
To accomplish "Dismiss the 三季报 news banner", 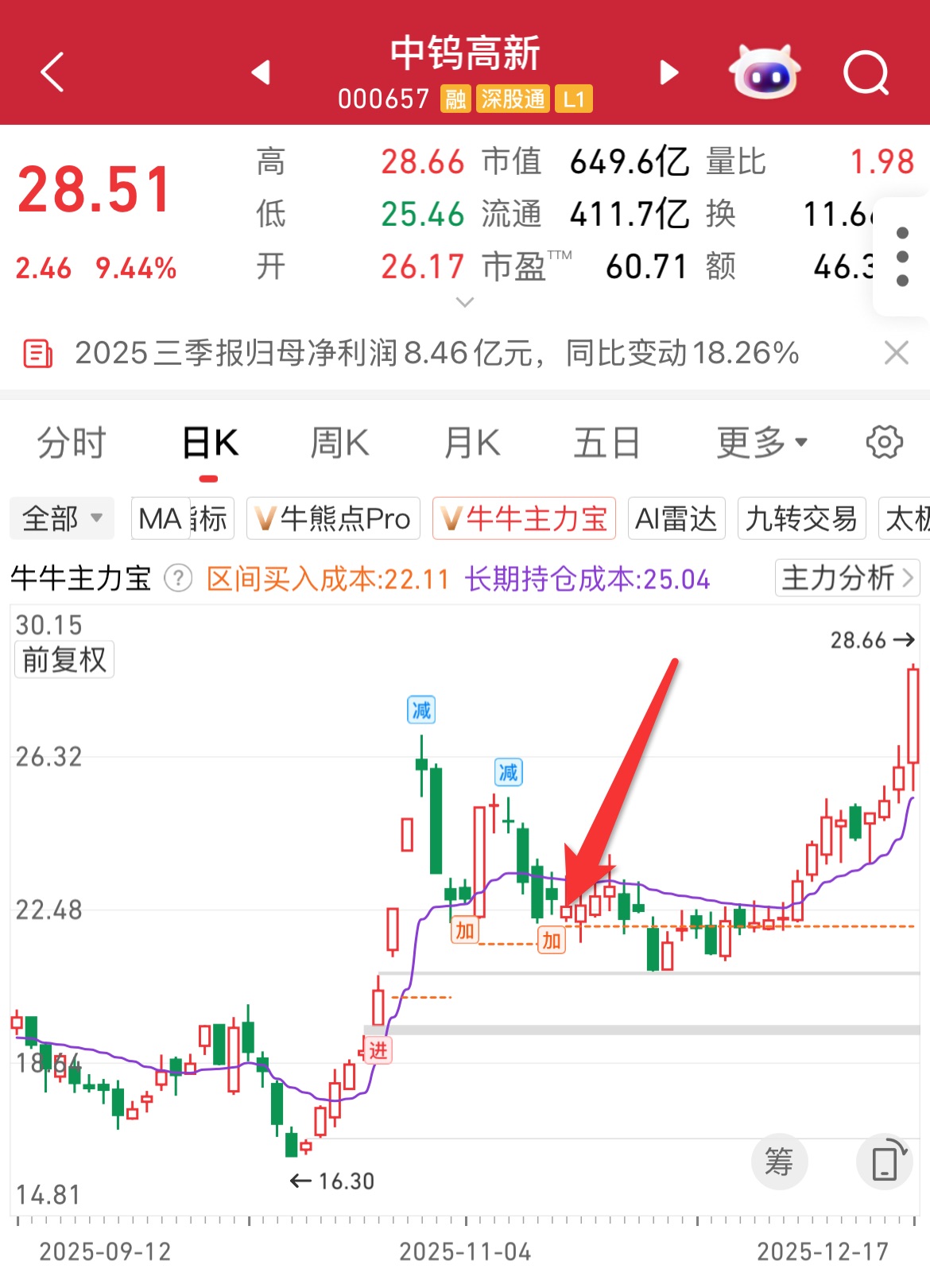I will [896, 352].
